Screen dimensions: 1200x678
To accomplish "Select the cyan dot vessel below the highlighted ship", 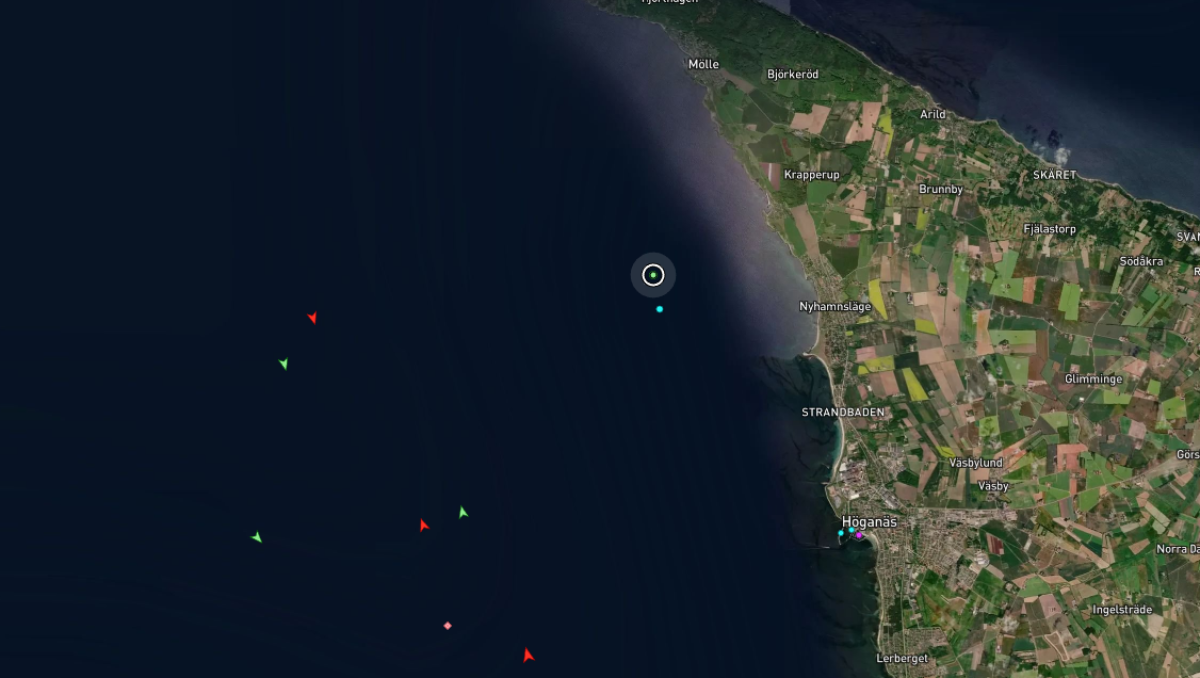I will point(659,309).
